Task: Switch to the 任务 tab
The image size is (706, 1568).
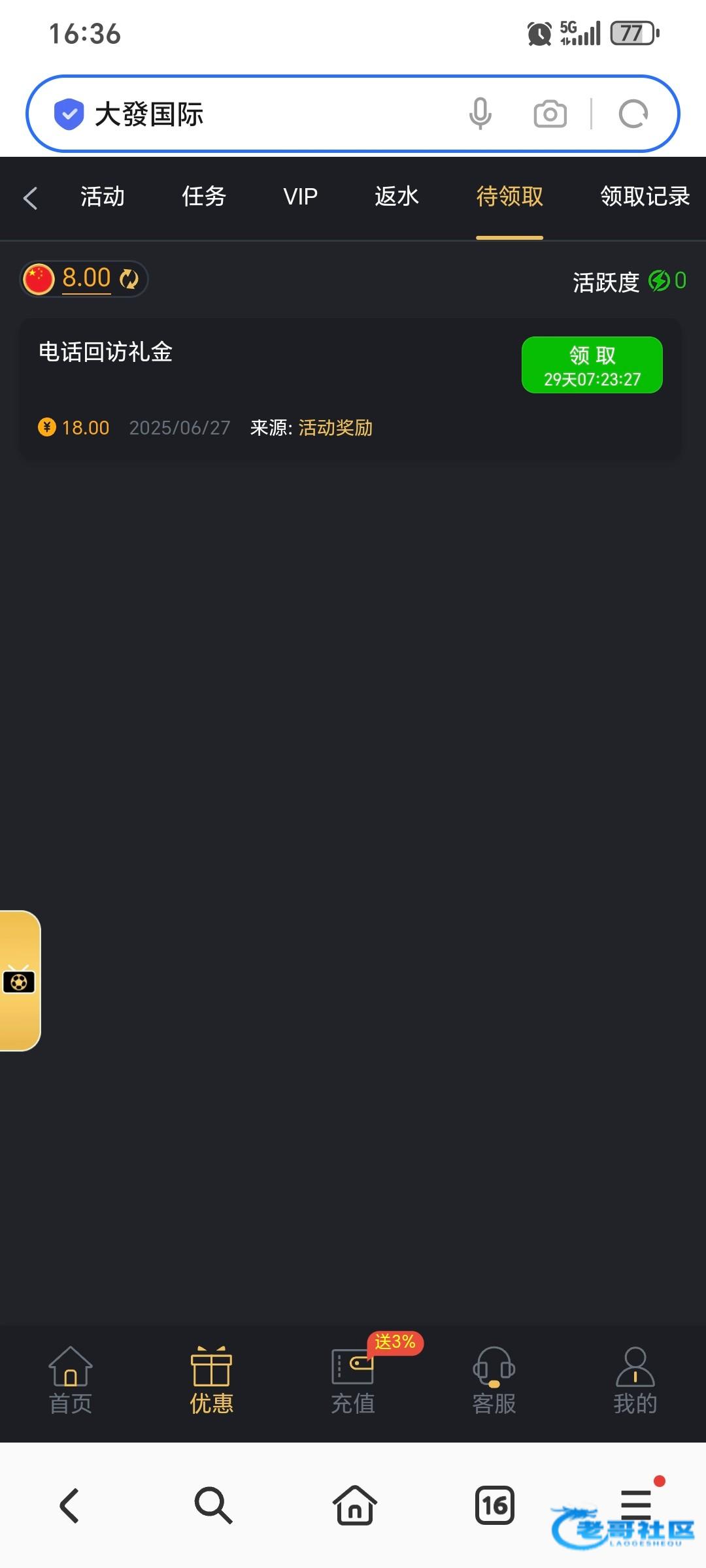Action: tap(204, 197)
